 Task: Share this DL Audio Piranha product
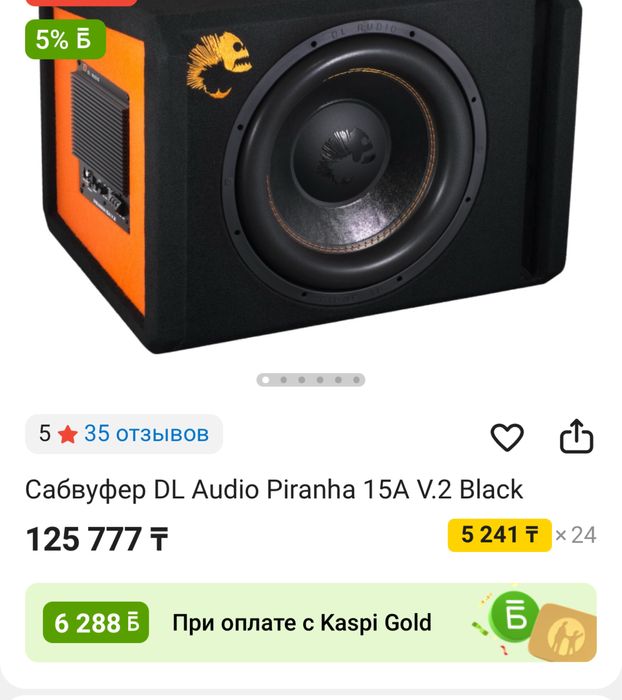click(576, 437)
